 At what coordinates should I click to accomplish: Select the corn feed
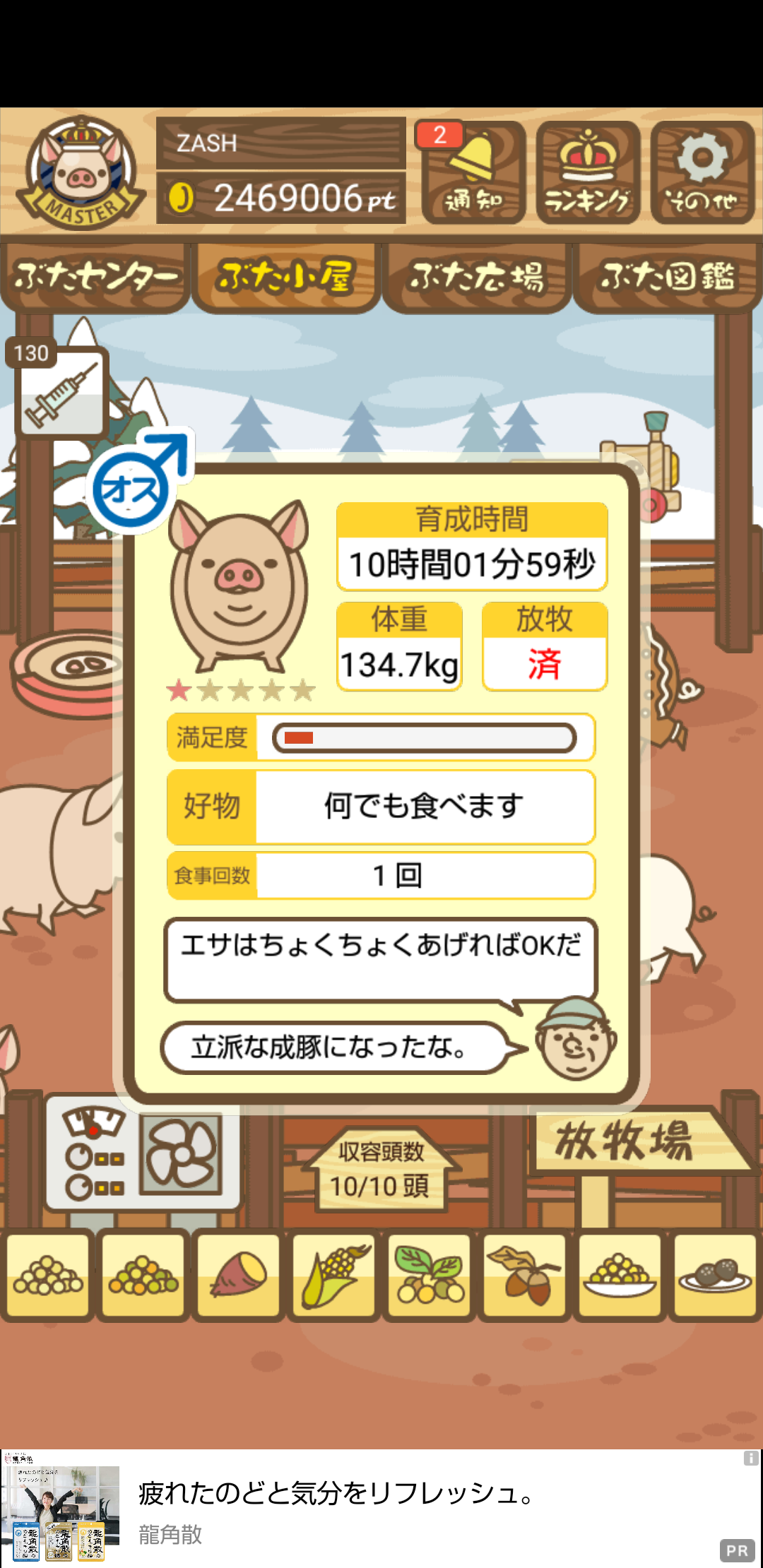(x=334, y=1276)
